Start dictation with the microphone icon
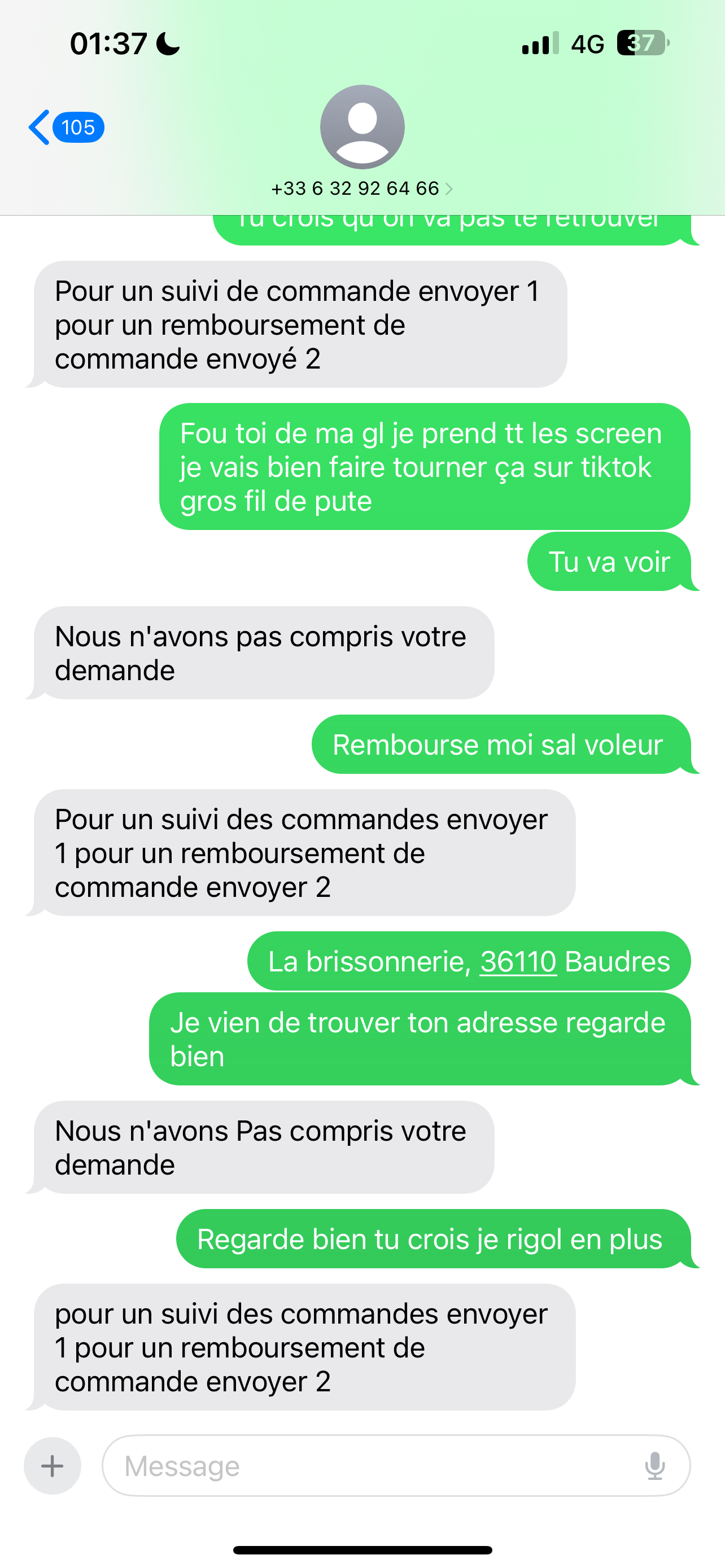The width and height of the screenshot is (725, 1568). [654, 1466]
